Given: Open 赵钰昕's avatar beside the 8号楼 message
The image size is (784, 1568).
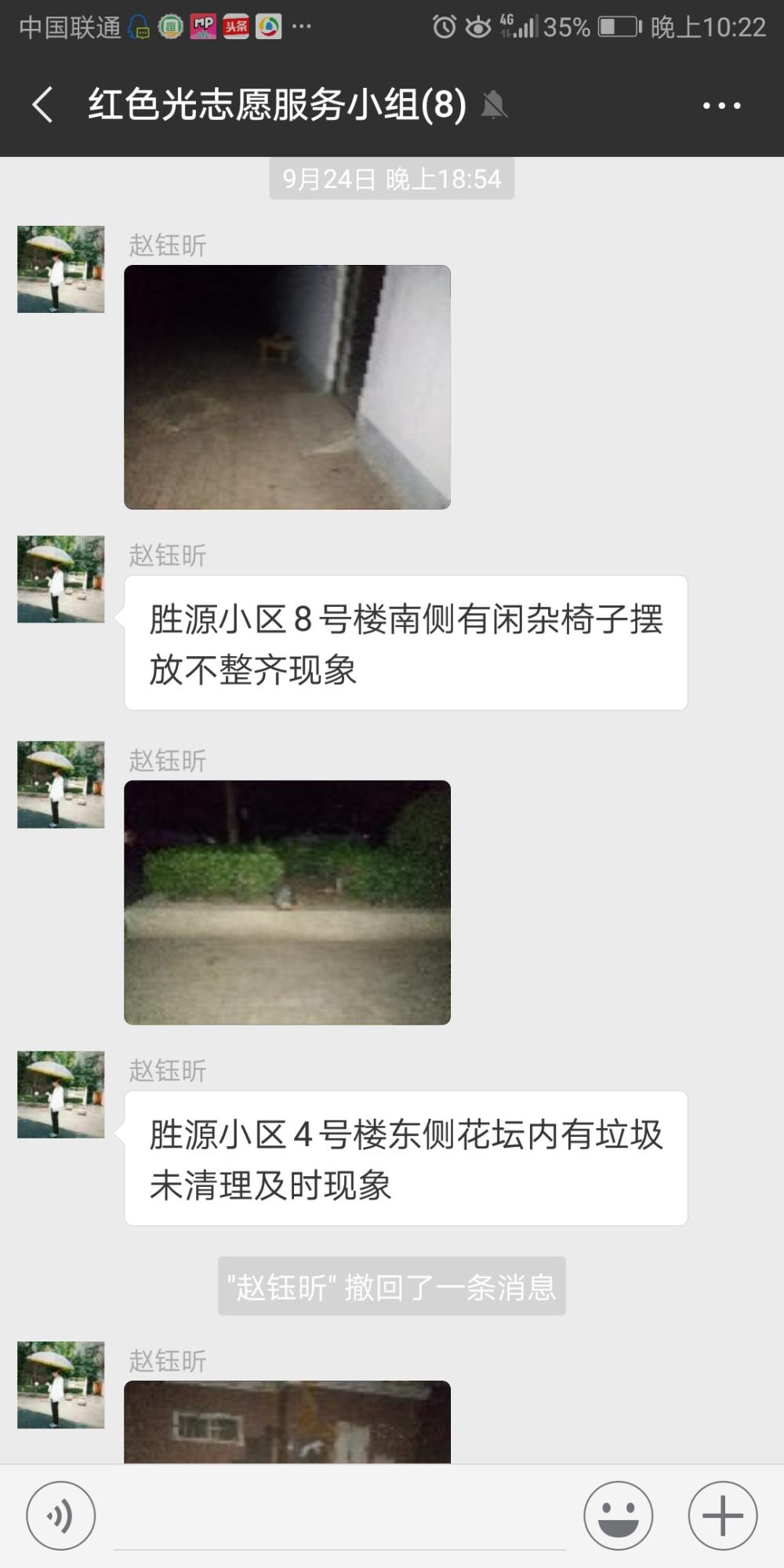Looking at the screenshot, I should [61, 579].
